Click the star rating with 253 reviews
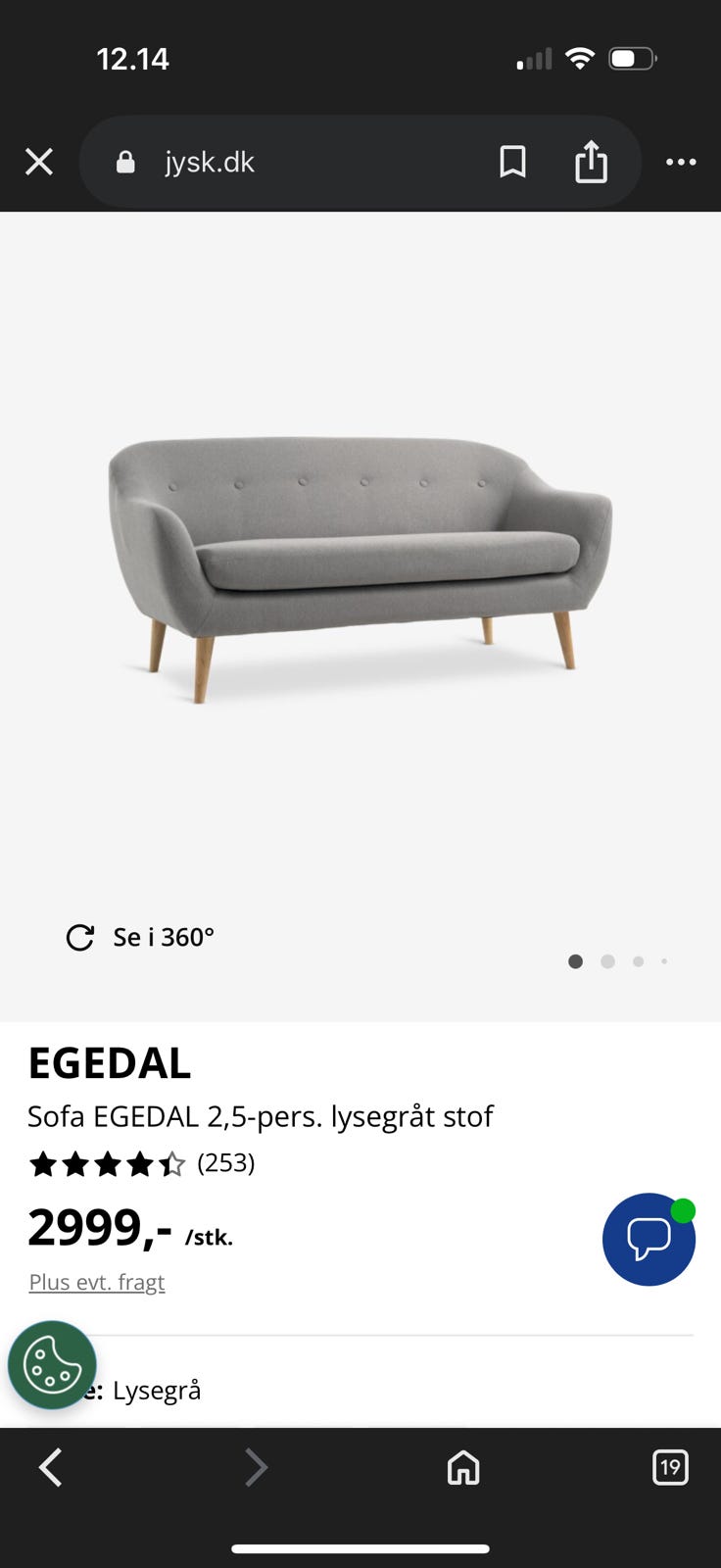721x1568 pixels. (142, 1164)
